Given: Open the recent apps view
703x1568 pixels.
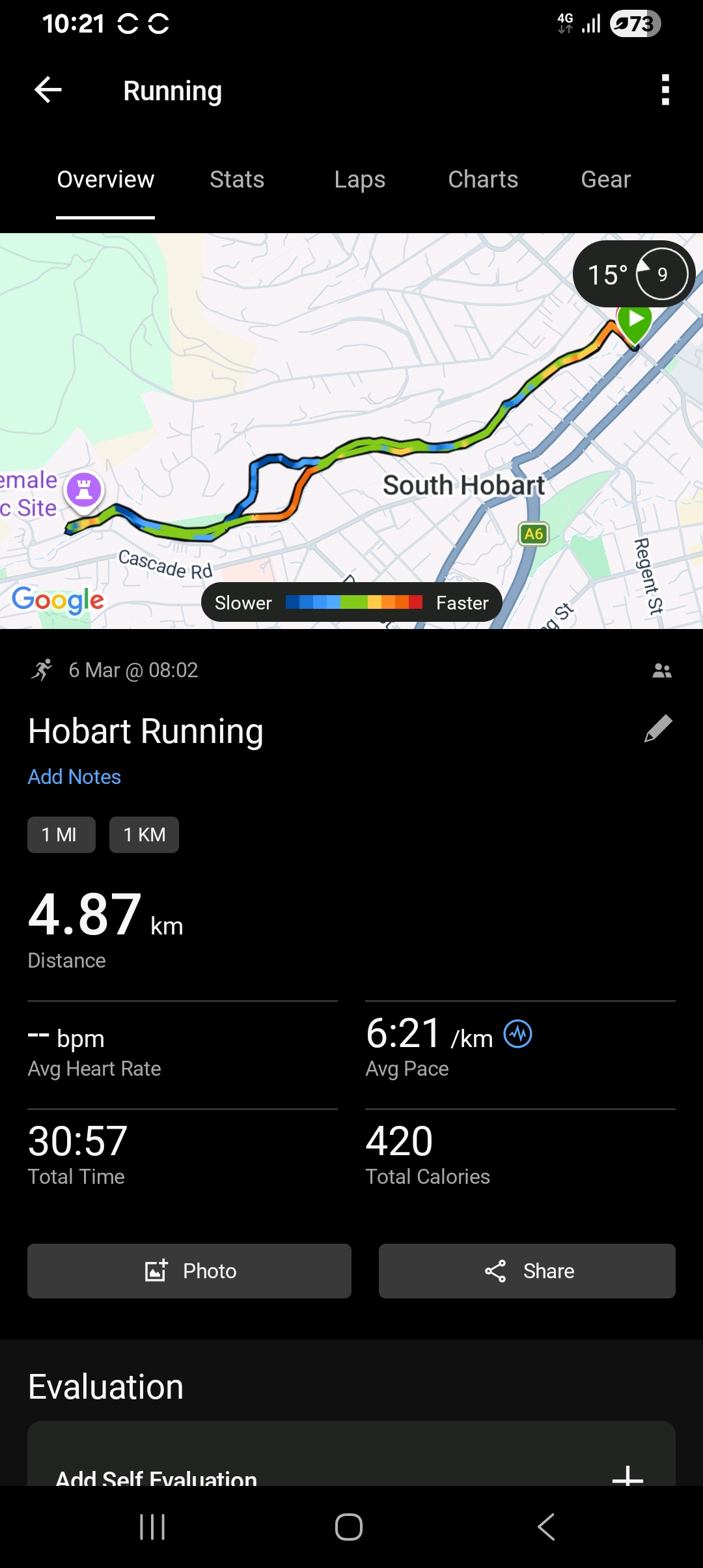Looking at the screenshot, I should pyautogui.click(x=152, y=1527).
